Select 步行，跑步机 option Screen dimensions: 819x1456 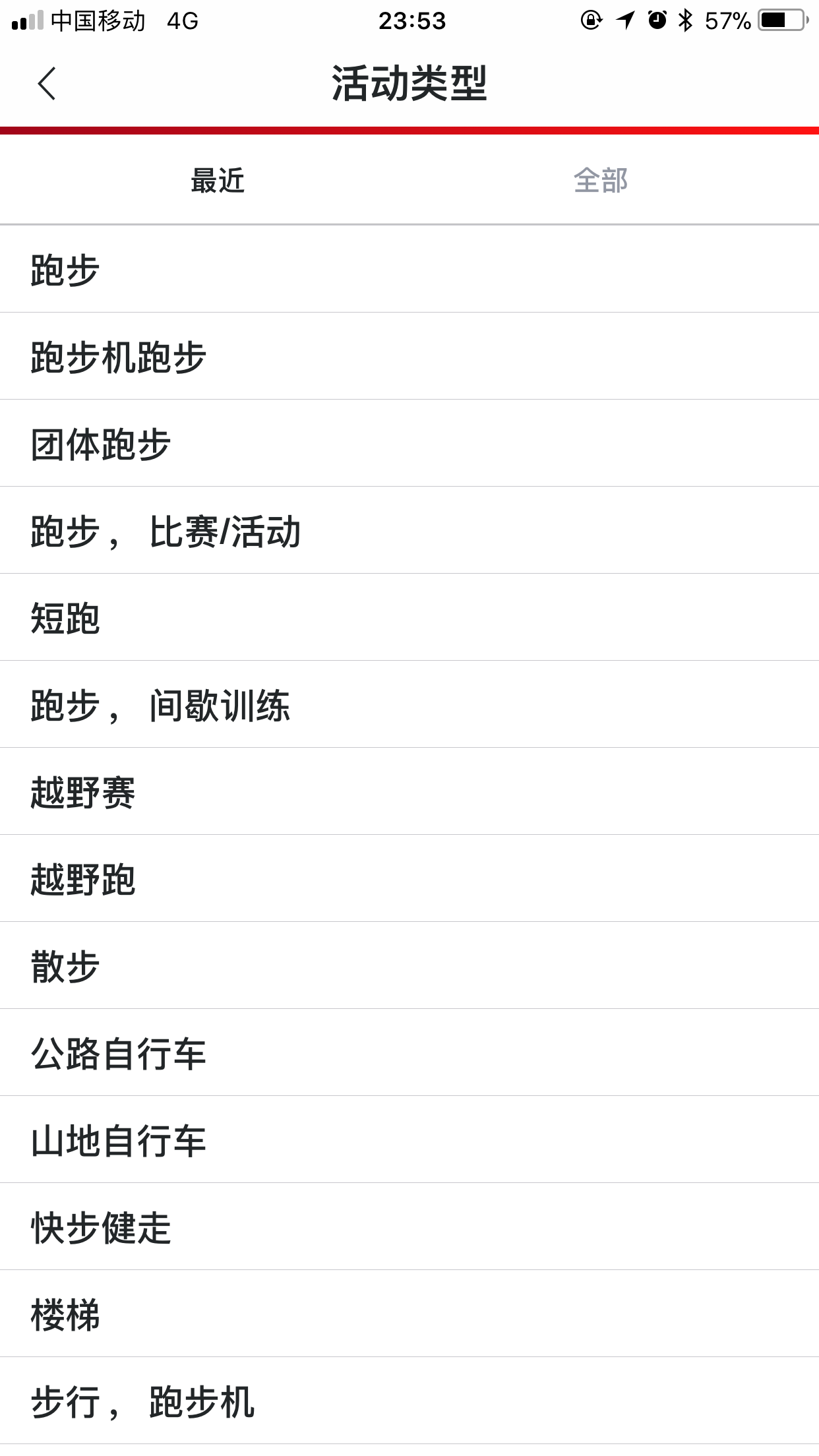(x=409, y=1401)
